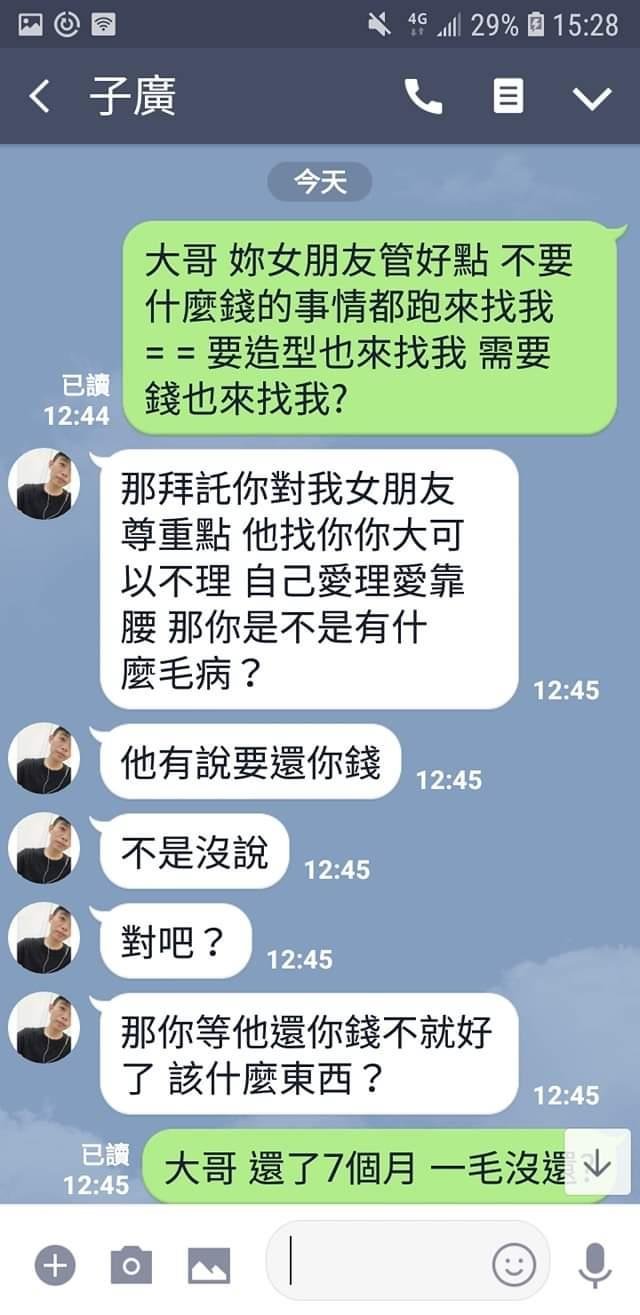Image resolution: width=640 pixels, height=1315 pixels.
Task: Open the photo gallery picker
Action: click(x=209, y=1266)
